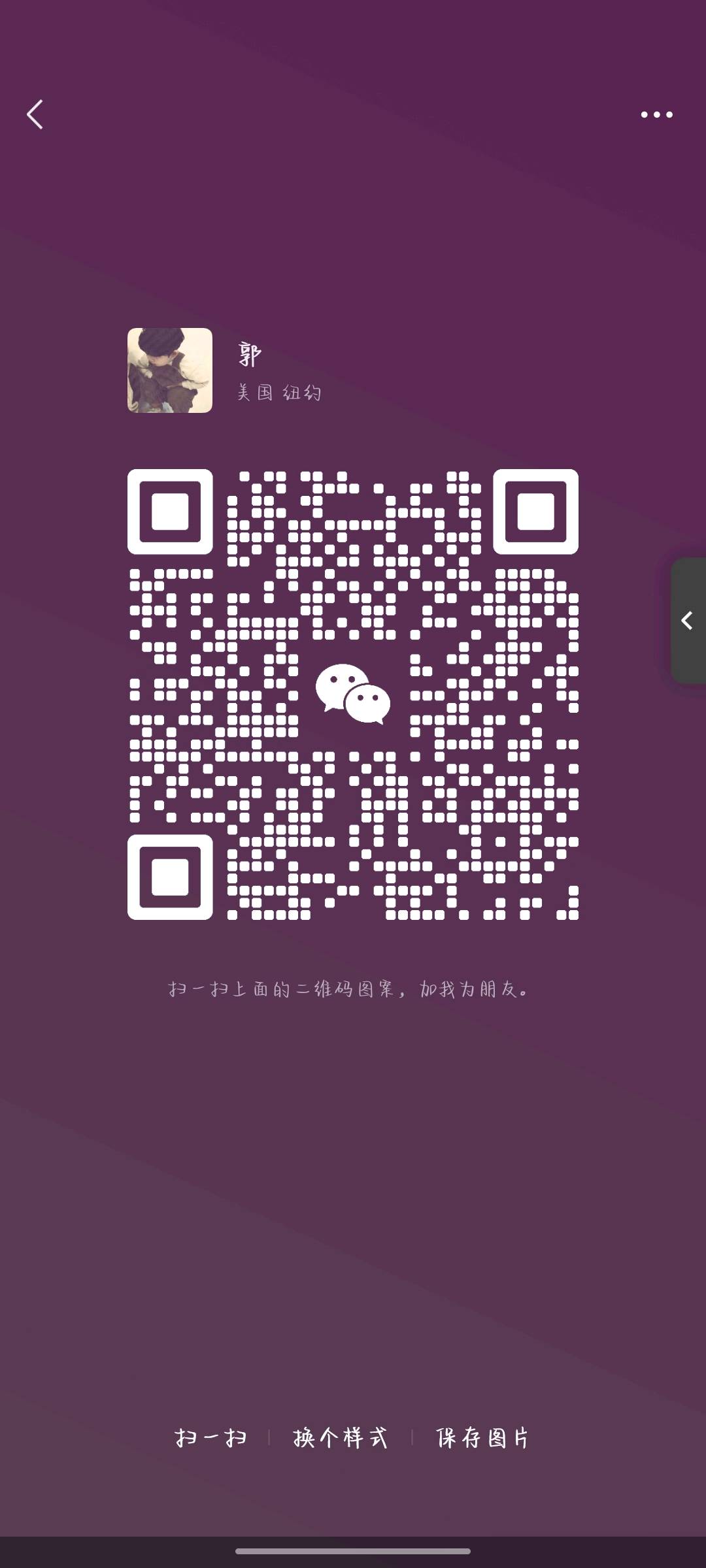Go back with the top-left arrow

click(x=35, y=114)
